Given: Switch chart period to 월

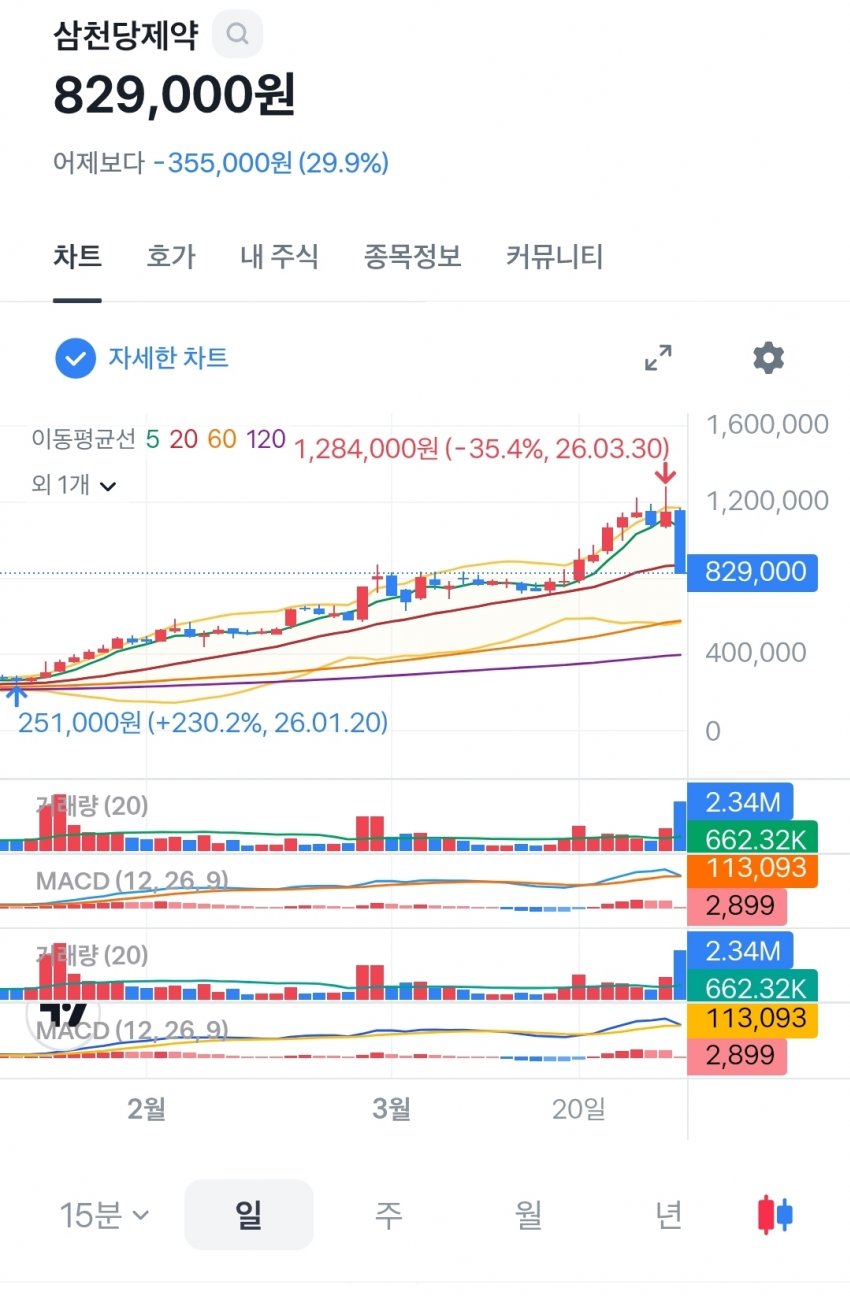Looking at the screenshot, I should pyautogui.click(x=528, y=1215).
